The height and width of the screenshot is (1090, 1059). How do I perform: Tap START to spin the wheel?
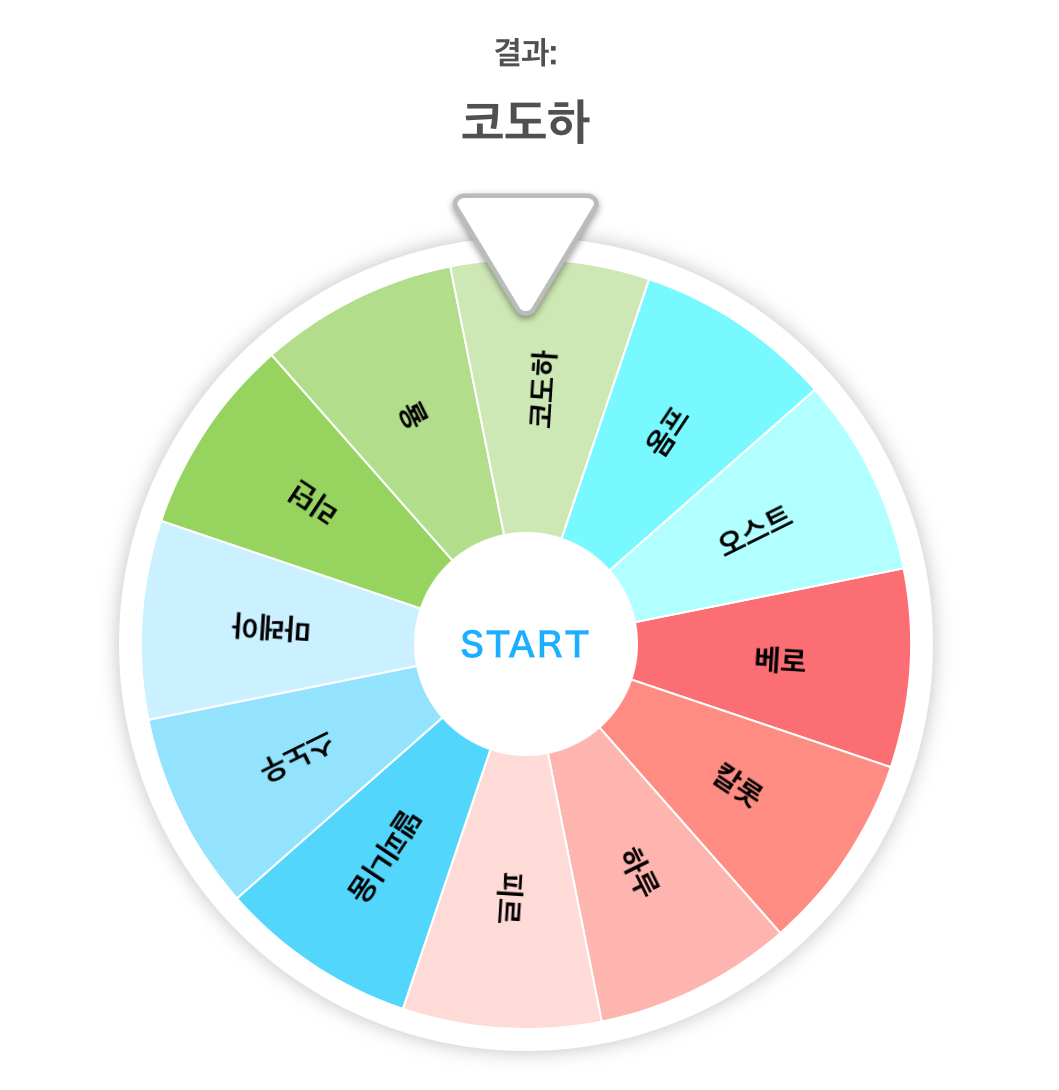(525, 644)
